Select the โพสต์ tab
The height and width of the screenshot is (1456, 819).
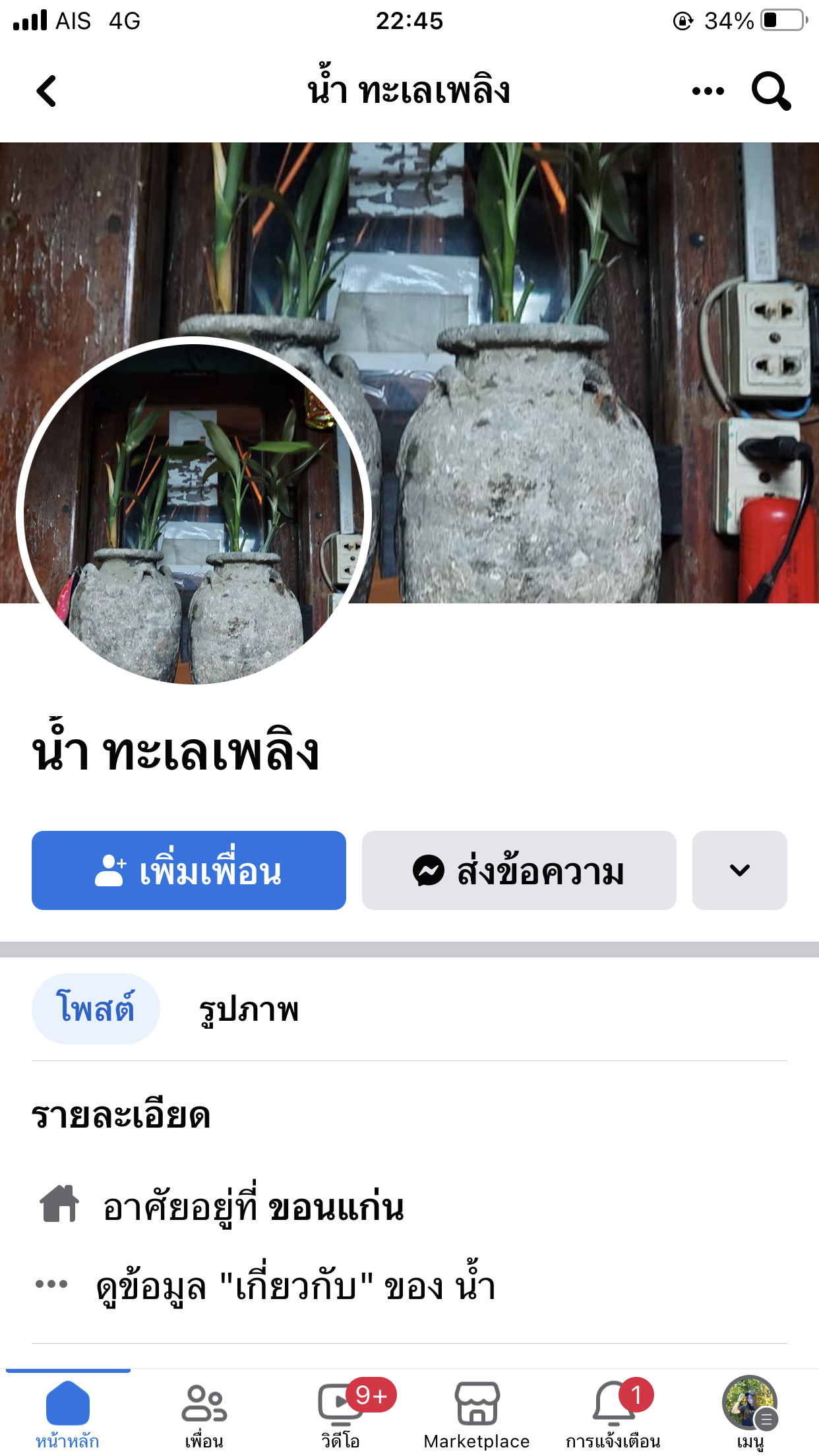click(x=96, y=1009)
